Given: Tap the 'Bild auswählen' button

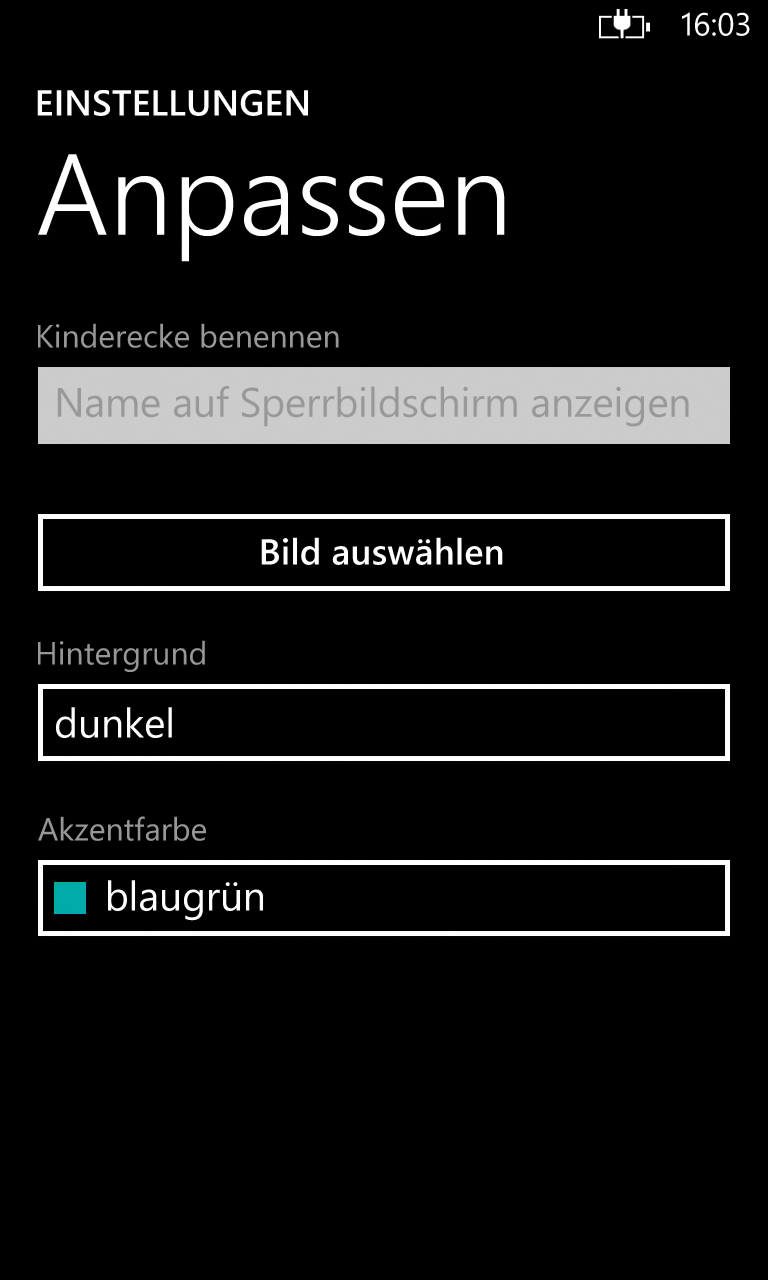Looking at the screenshot, I should click(384, 552).
